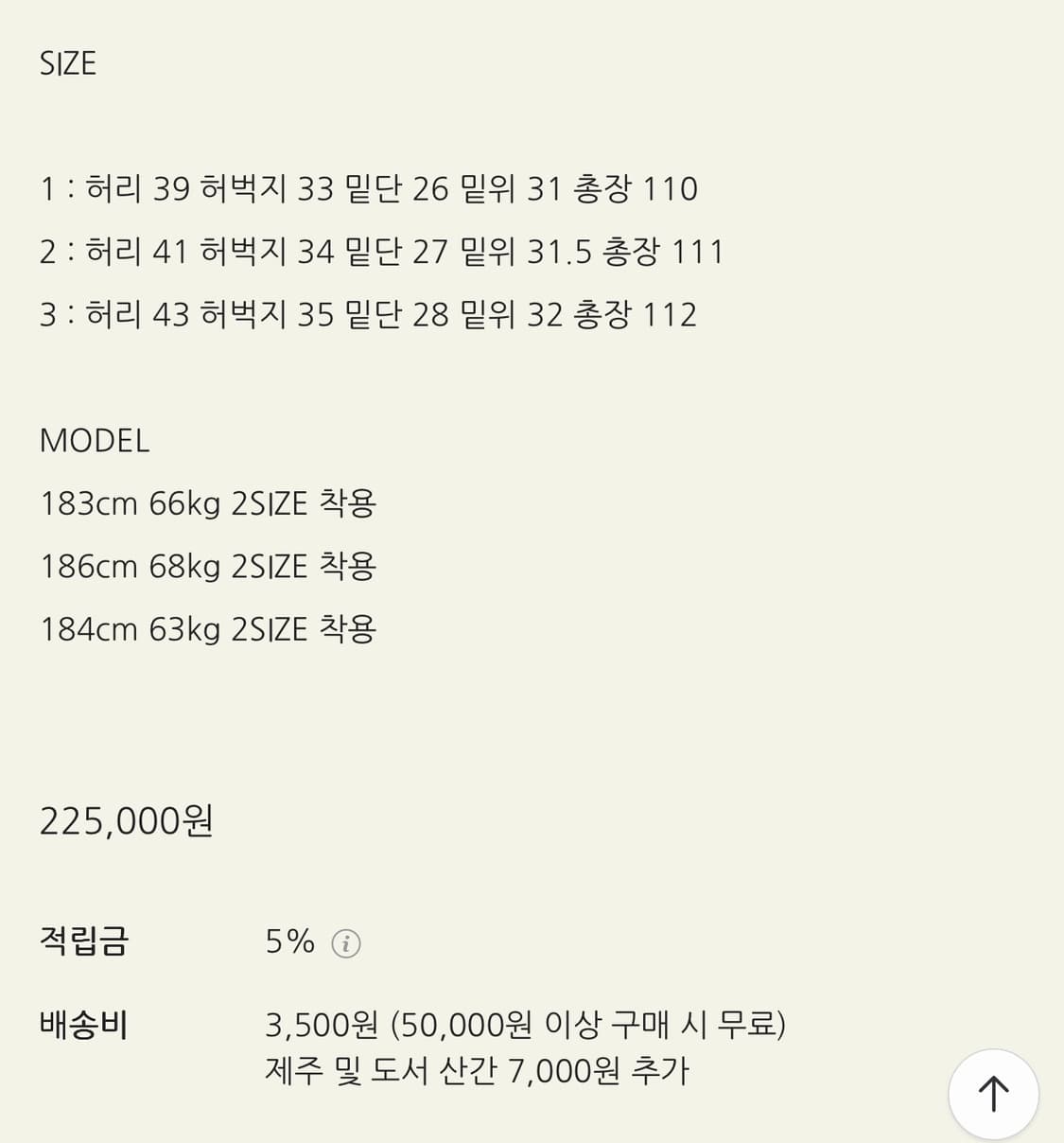Click the MODEL heading

point(95,440)
